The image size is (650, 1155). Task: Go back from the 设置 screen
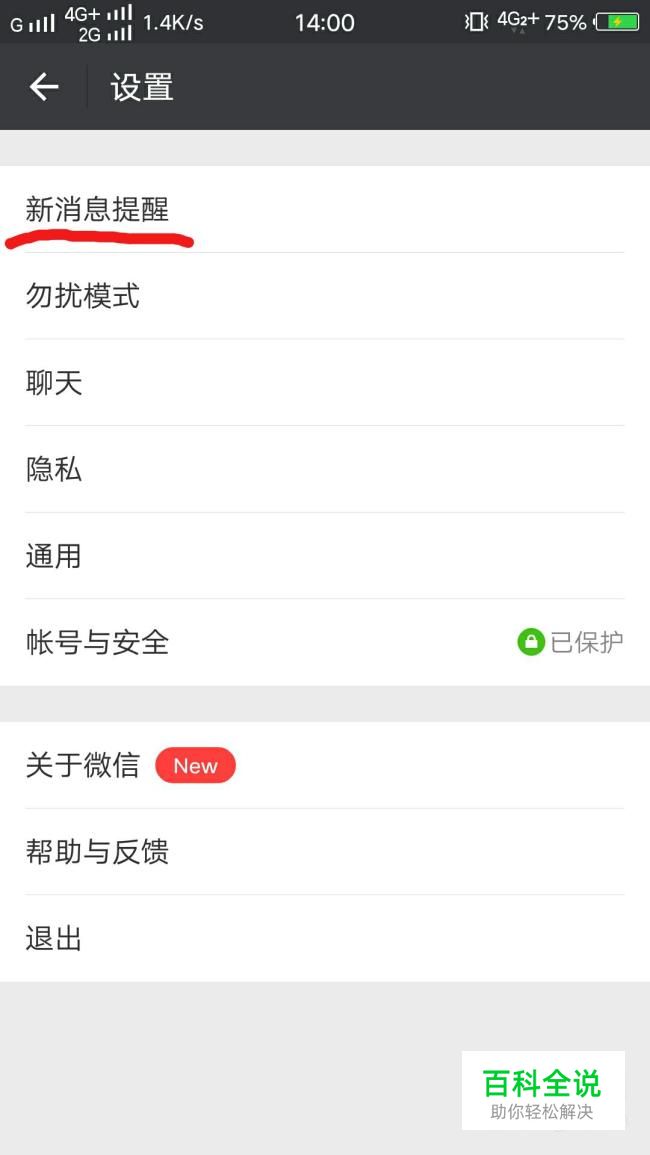44,87
